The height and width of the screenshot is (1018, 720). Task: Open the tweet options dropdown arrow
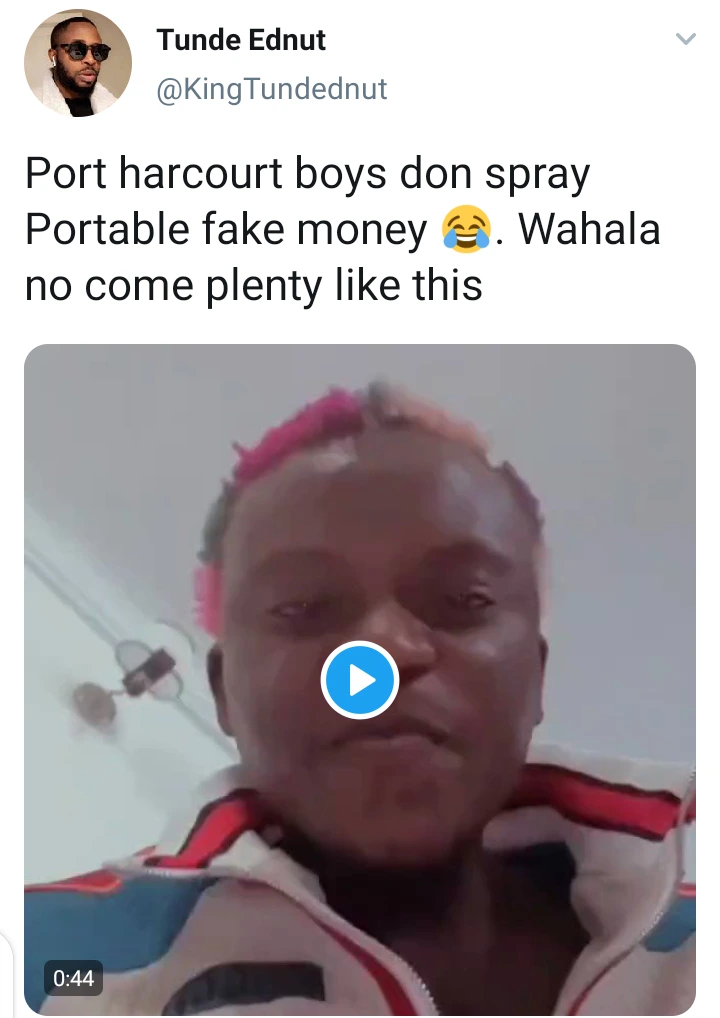[685, 40]
